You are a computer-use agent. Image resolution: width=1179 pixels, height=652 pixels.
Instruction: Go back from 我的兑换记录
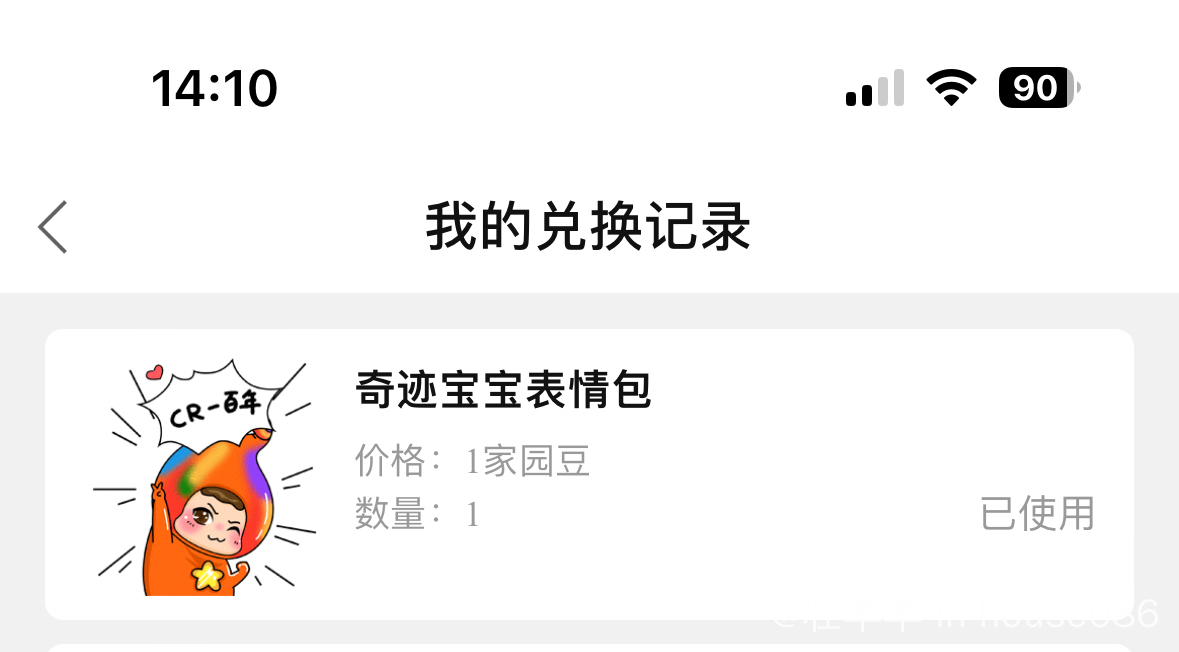click(x=53, y=227)
